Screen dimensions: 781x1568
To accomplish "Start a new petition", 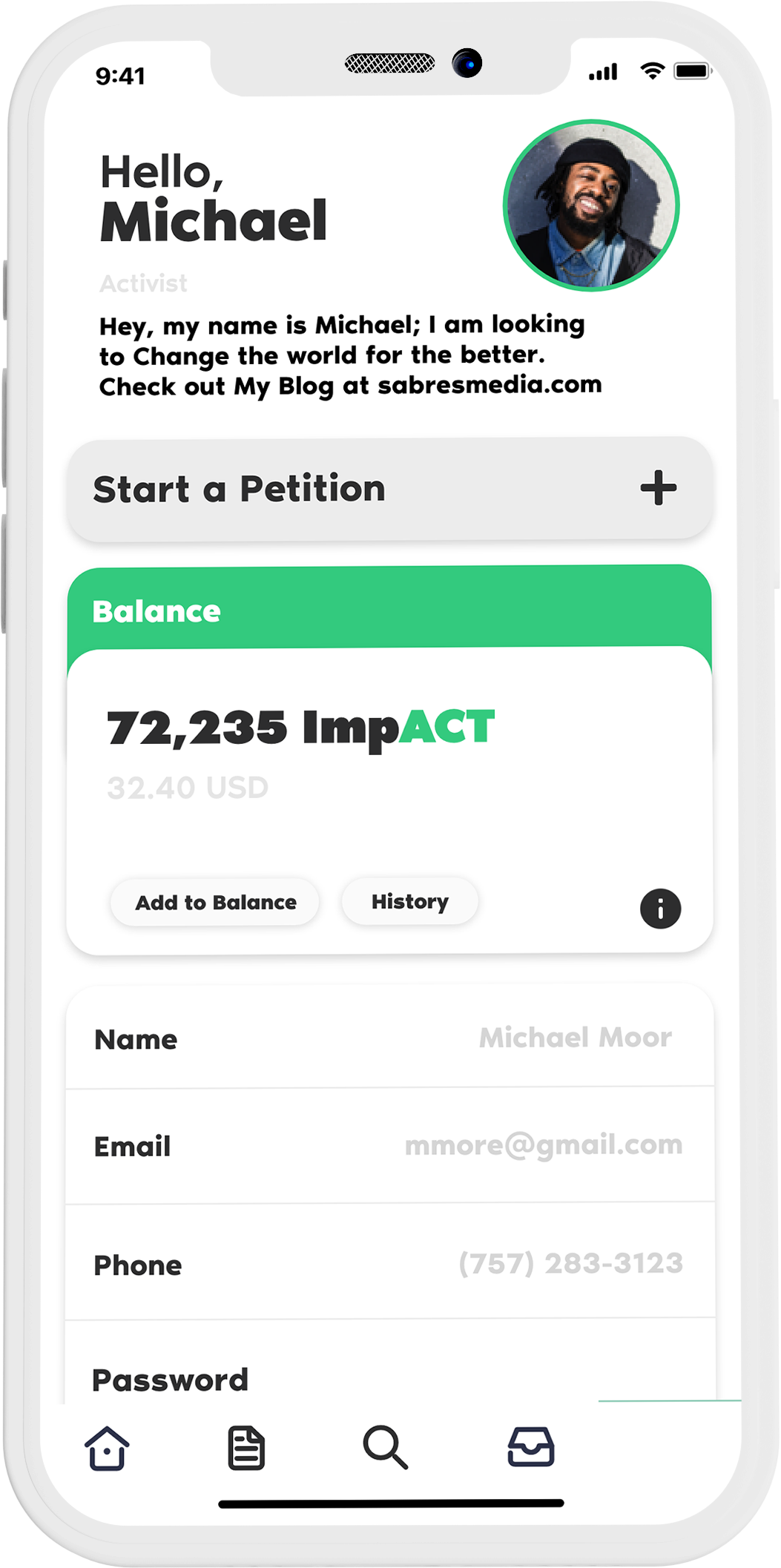I will 389,489.
